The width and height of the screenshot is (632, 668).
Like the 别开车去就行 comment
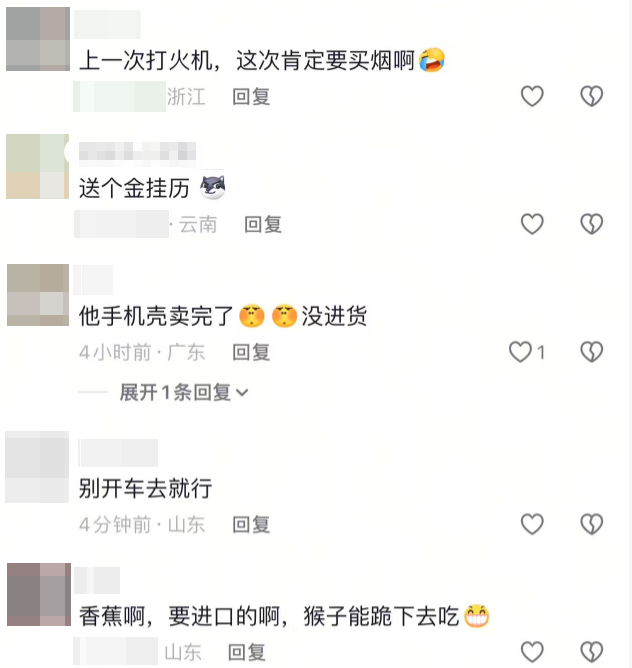tap(532, 524)
